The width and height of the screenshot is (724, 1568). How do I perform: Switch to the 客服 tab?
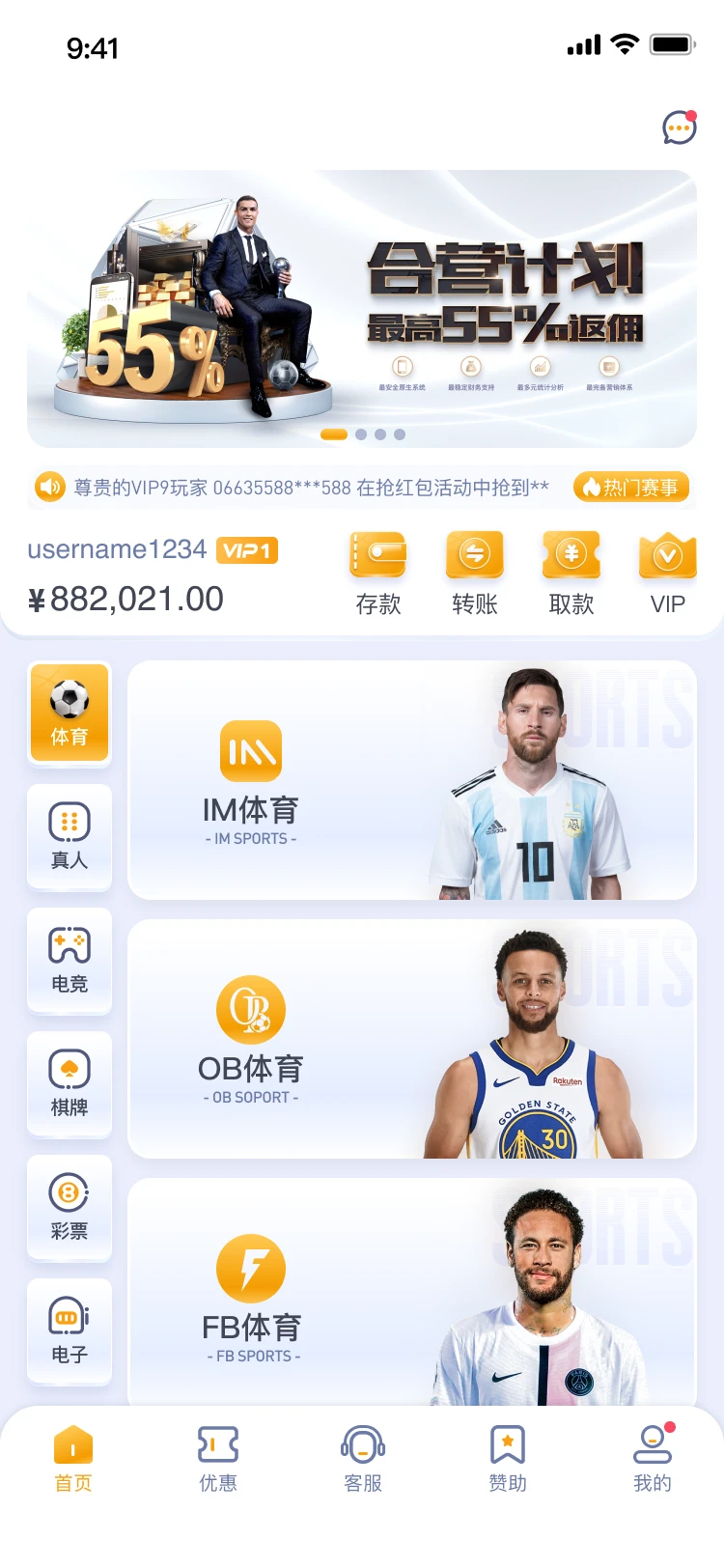click(363, 1459)
